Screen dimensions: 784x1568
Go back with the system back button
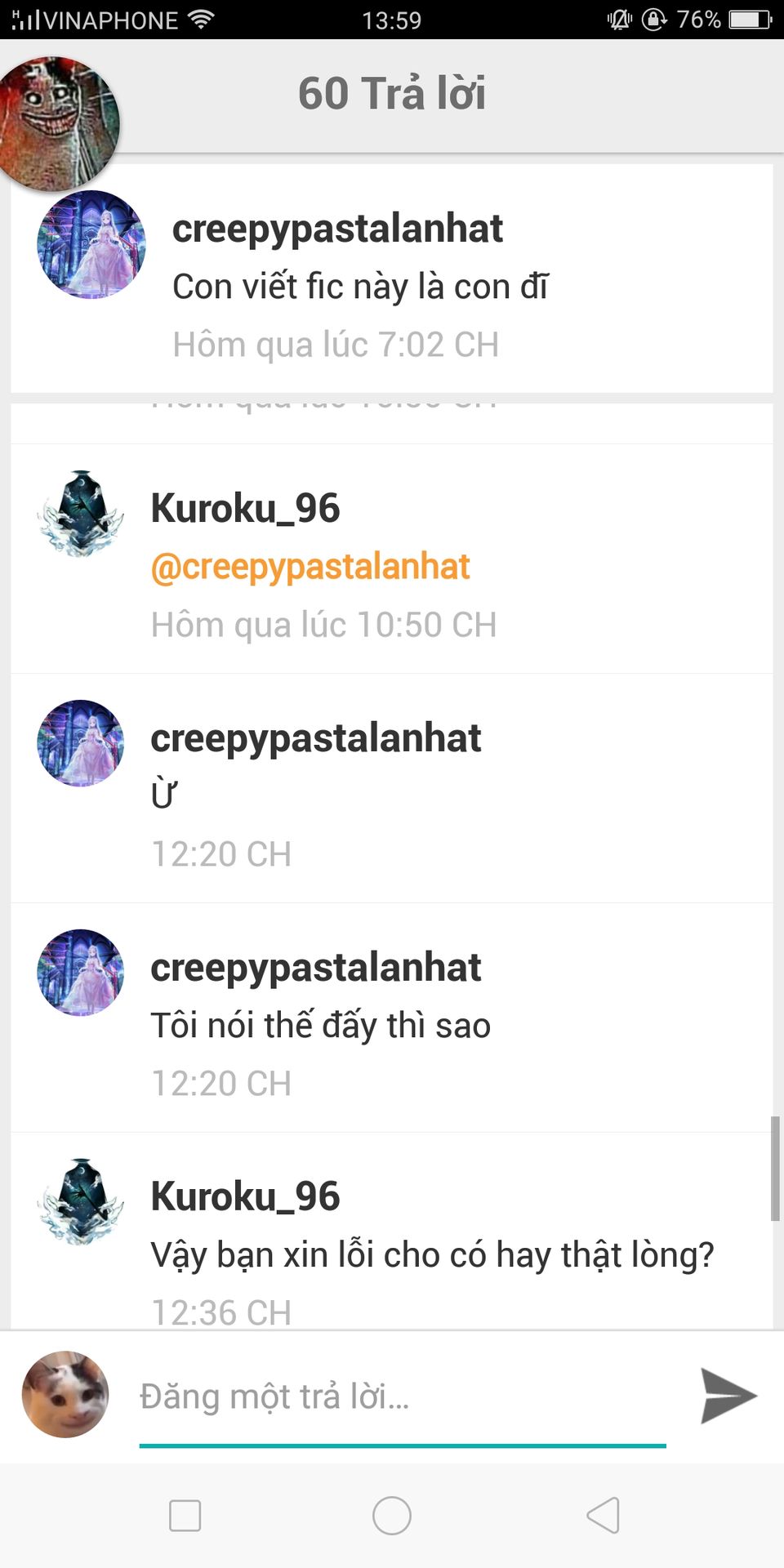tap(604, 1516)
